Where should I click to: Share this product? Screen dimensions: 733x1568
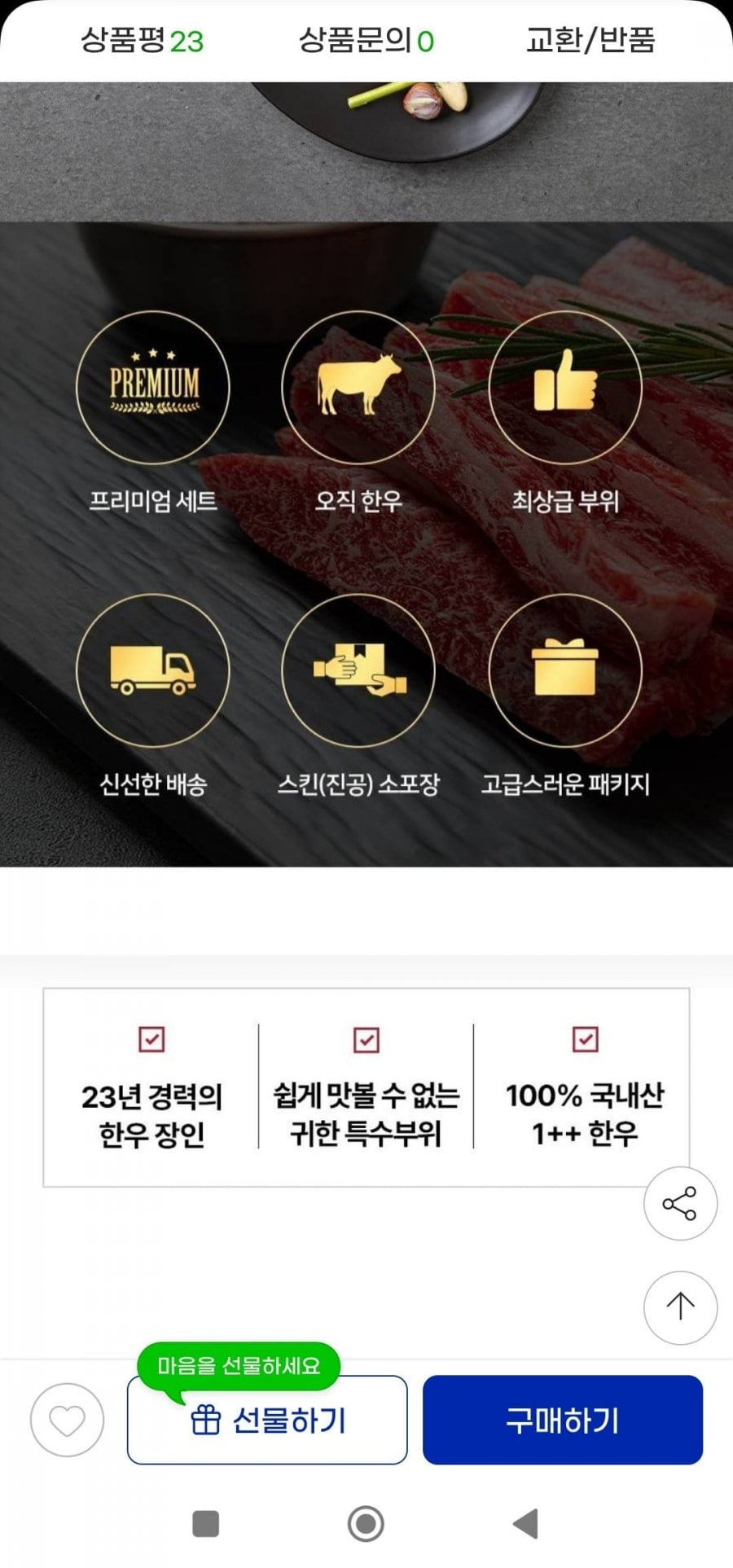(679, 1203)
